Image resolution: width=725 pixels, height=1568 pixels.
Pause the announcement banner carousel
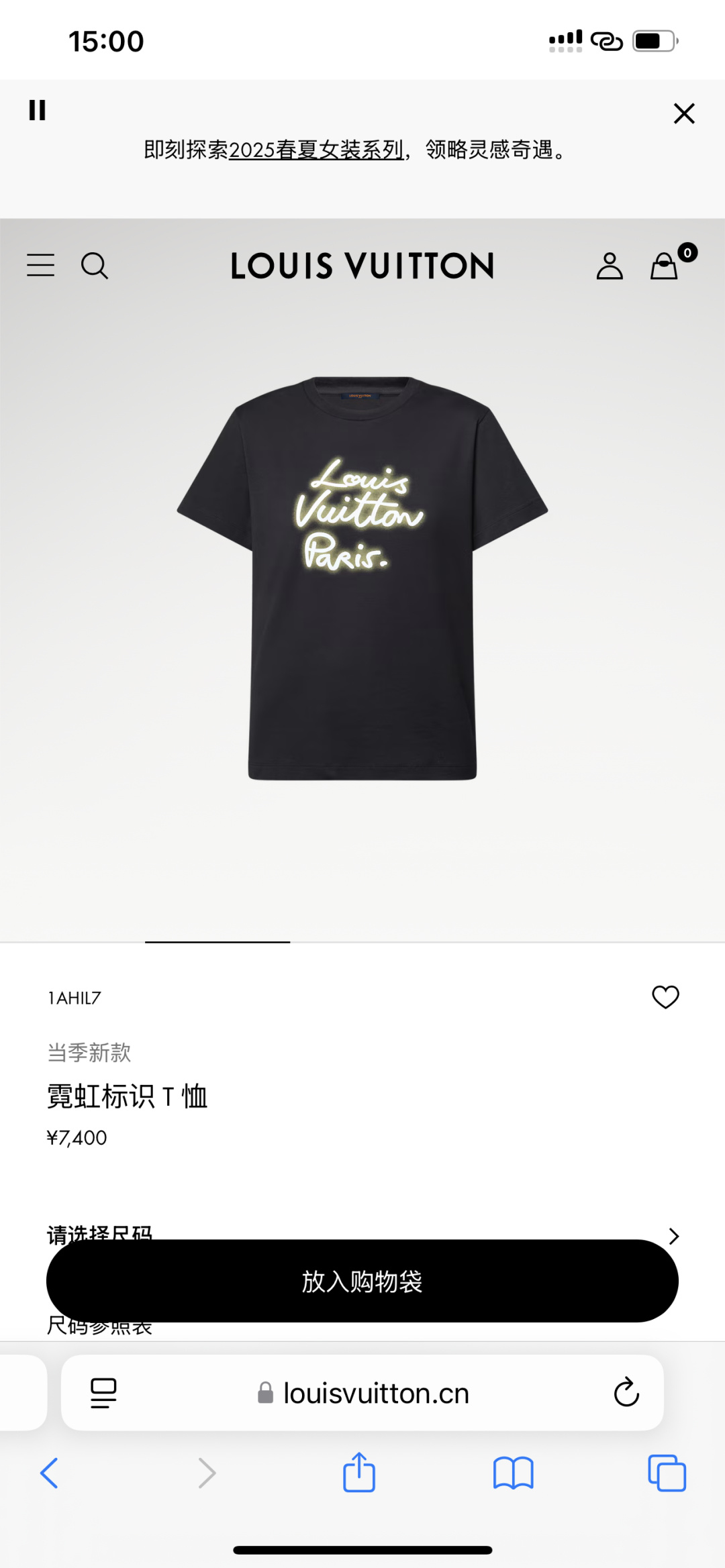click(x=38, y=110)
